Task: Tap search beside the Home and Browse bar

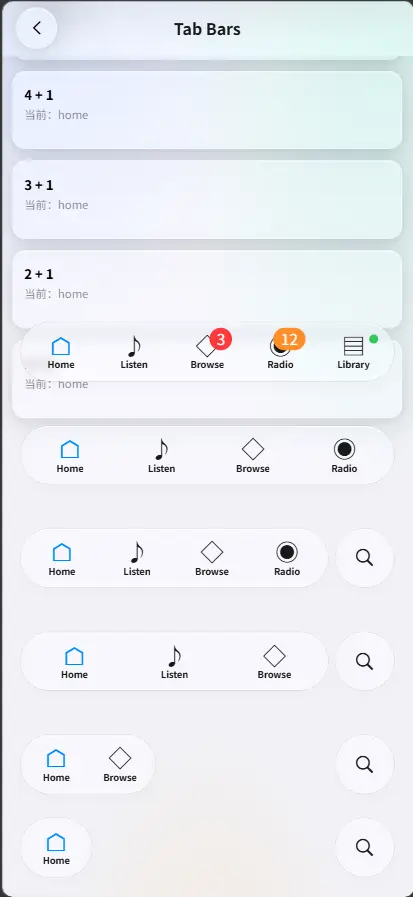Action: tap(364, 764)
